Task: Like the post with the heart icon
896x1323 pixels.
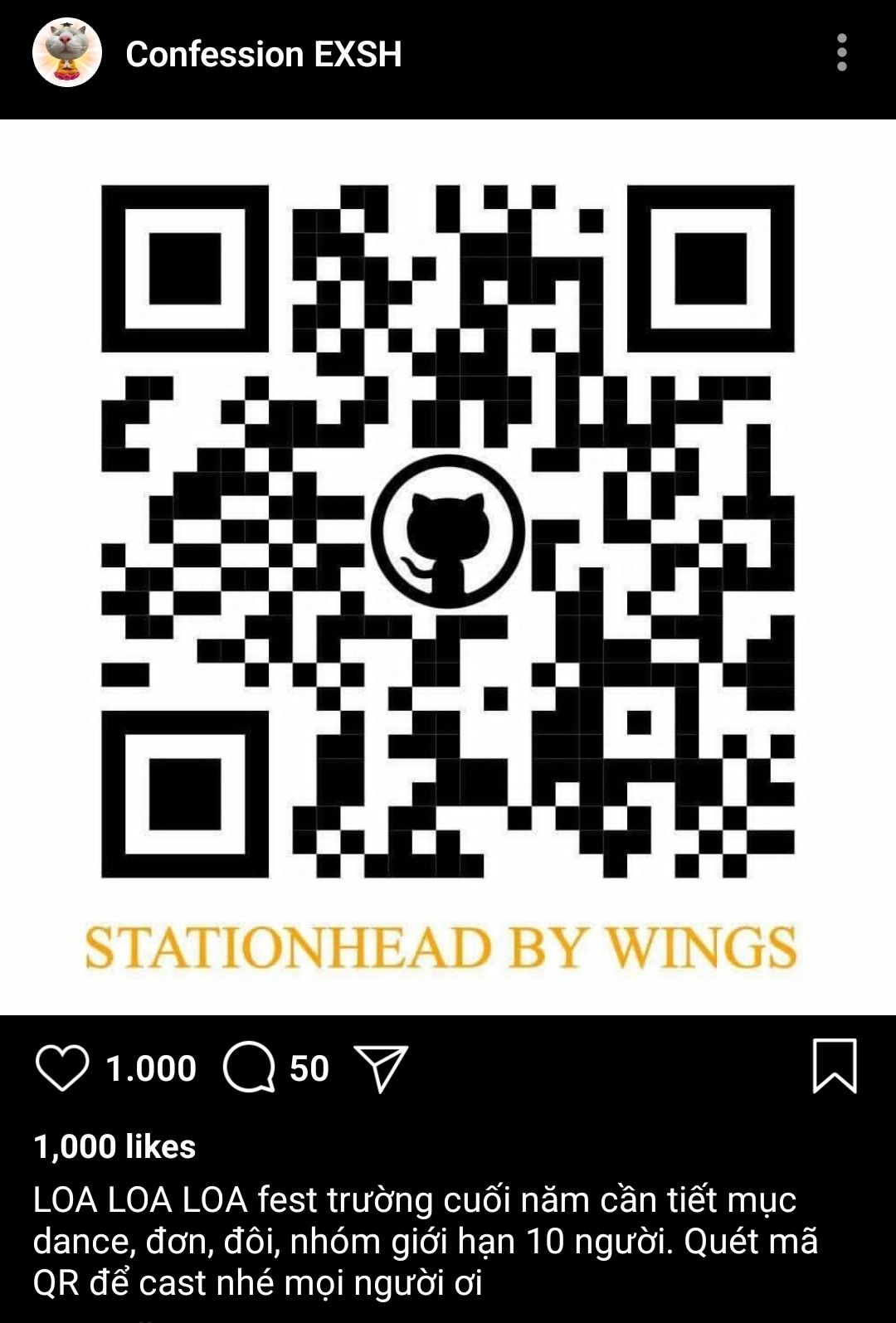Action: click(x=62, y=1068)
